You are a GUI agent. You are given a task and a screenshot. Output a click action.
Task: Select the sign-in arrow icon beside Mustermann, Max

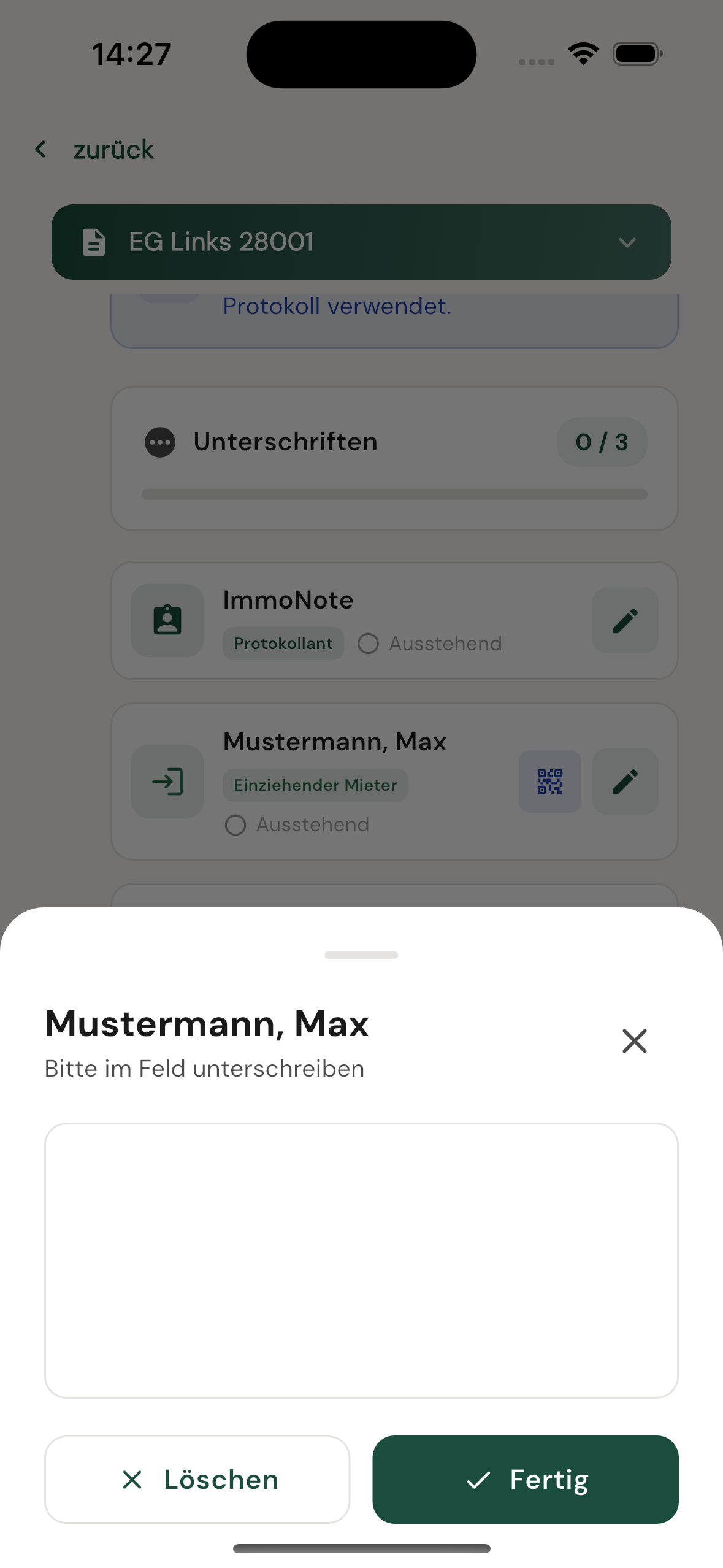[x=167, y=782]
